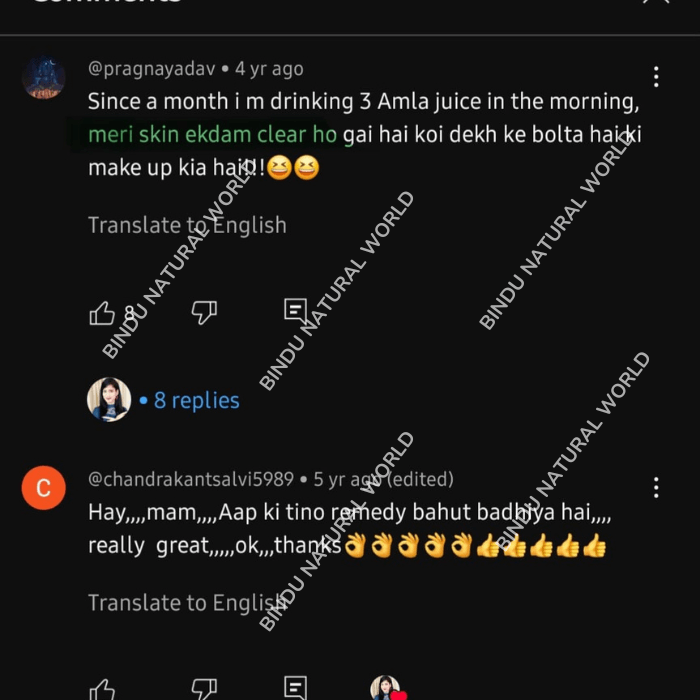Dislike chandrakantsalvi5989's remedy comment

204,688
